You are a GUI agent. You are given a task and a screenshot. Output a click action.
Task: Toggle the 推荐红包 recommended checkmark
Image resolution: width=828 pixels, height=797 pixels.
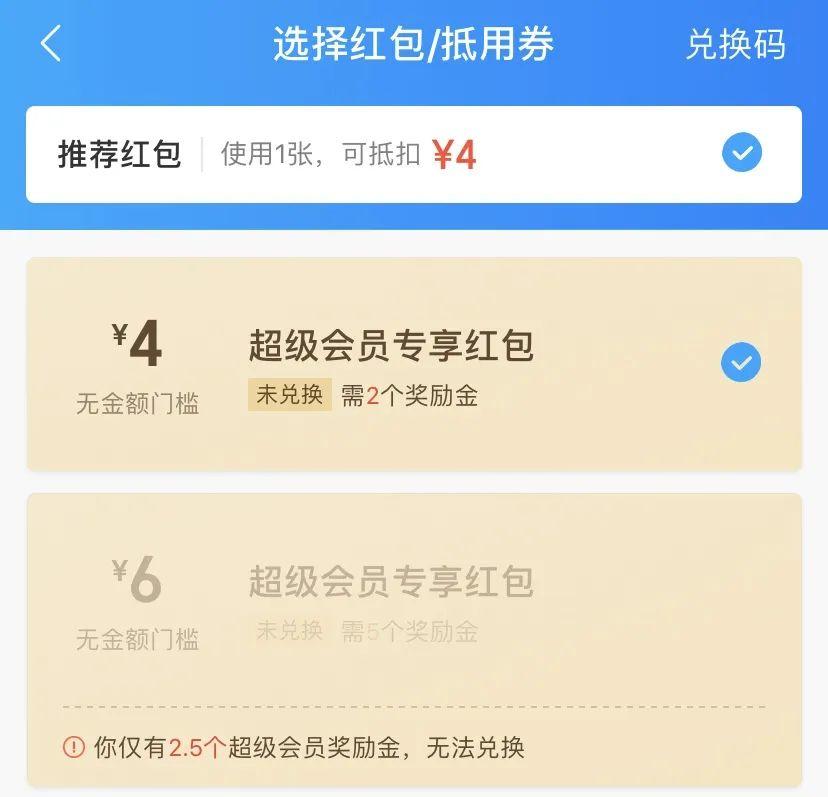click(x=741, y=154)
